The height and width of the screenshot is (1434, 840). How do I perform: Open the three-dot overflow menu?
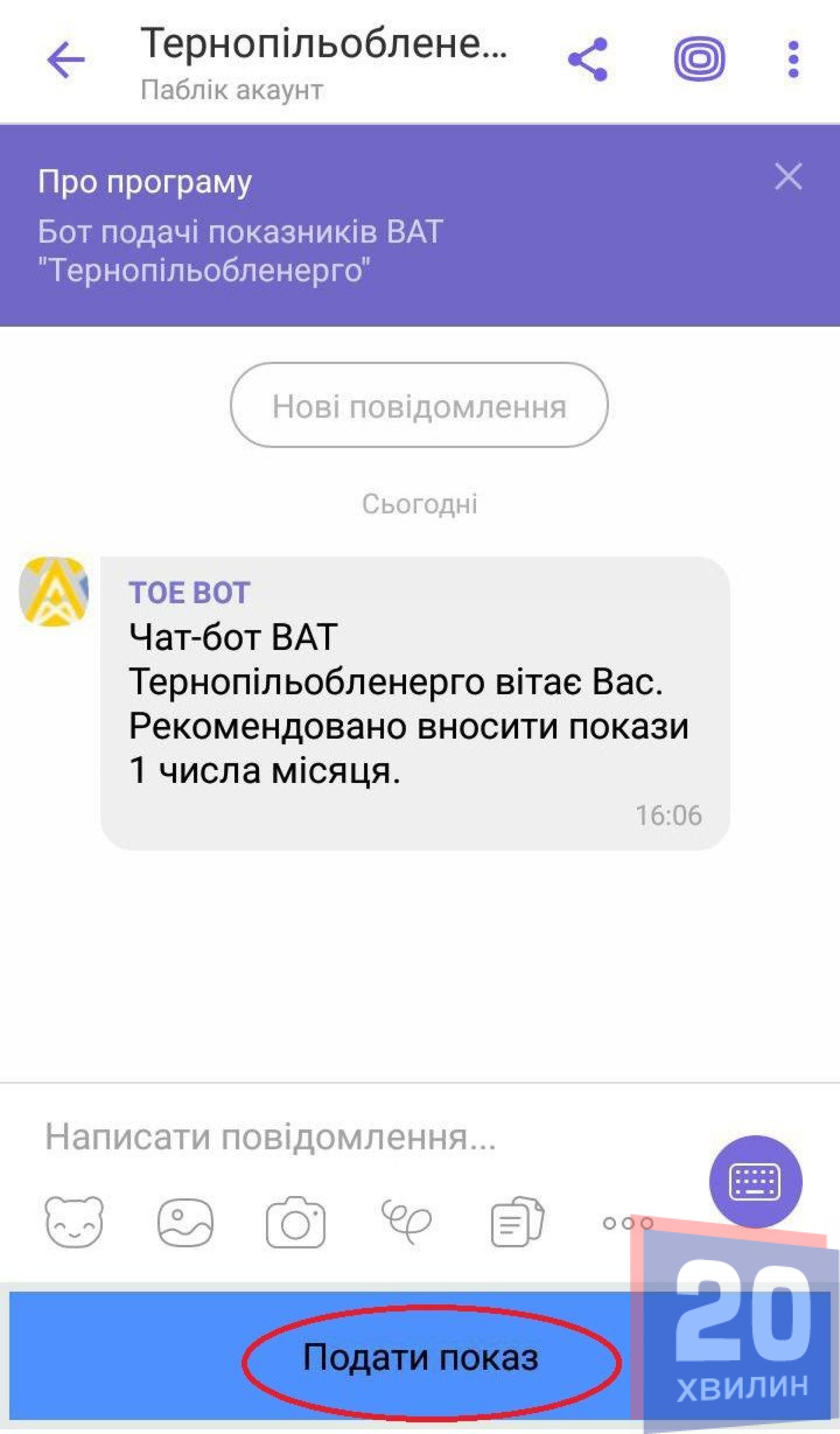click(794, 59)
